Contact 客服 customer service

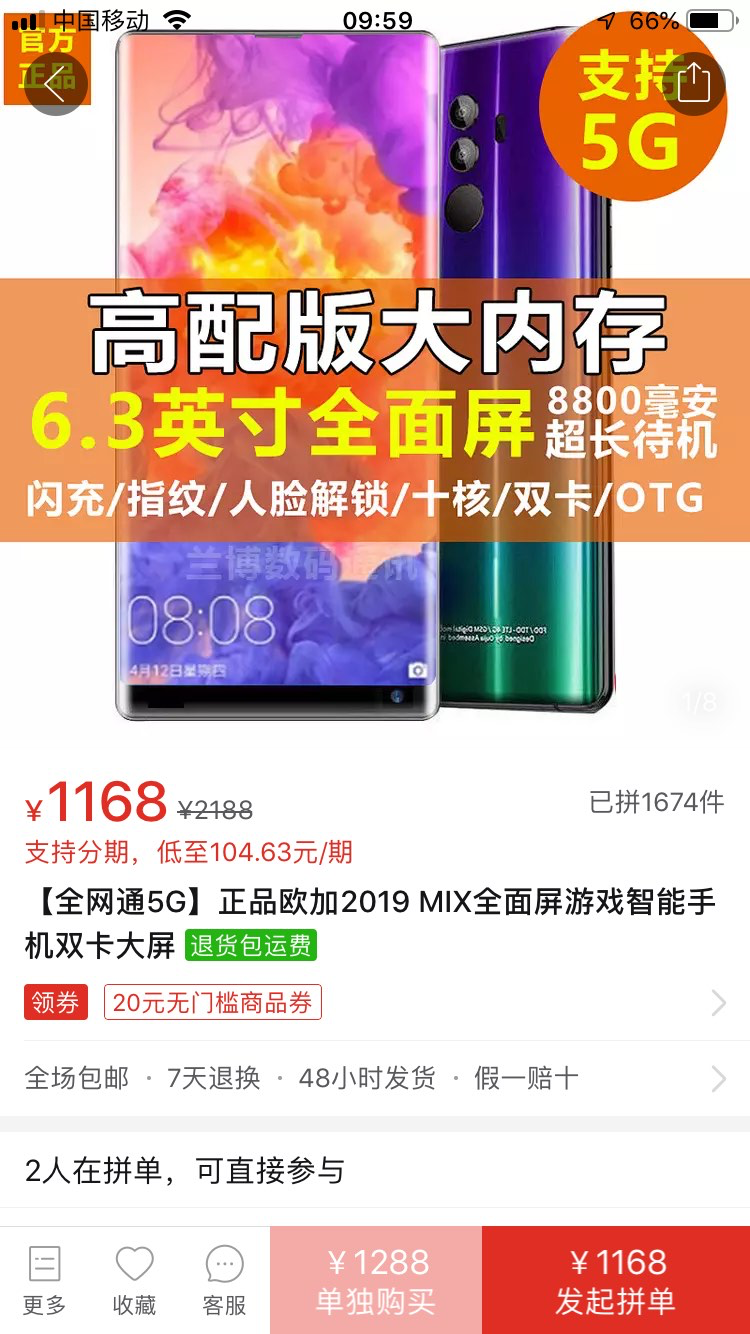[x=224, y=1280]
